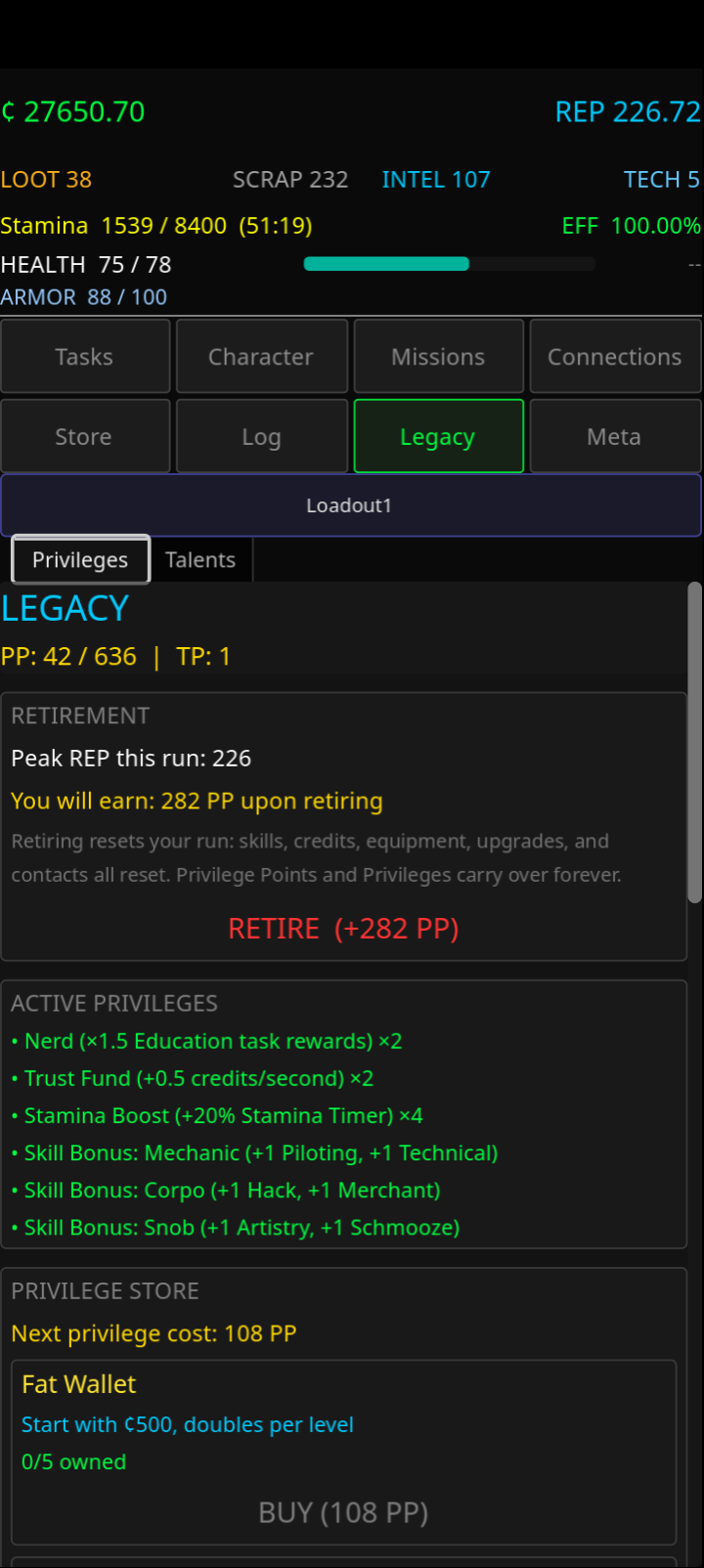Select the Privileges sub-tab
Viewport: 704px width, 1568px height.
click(80, 560)
